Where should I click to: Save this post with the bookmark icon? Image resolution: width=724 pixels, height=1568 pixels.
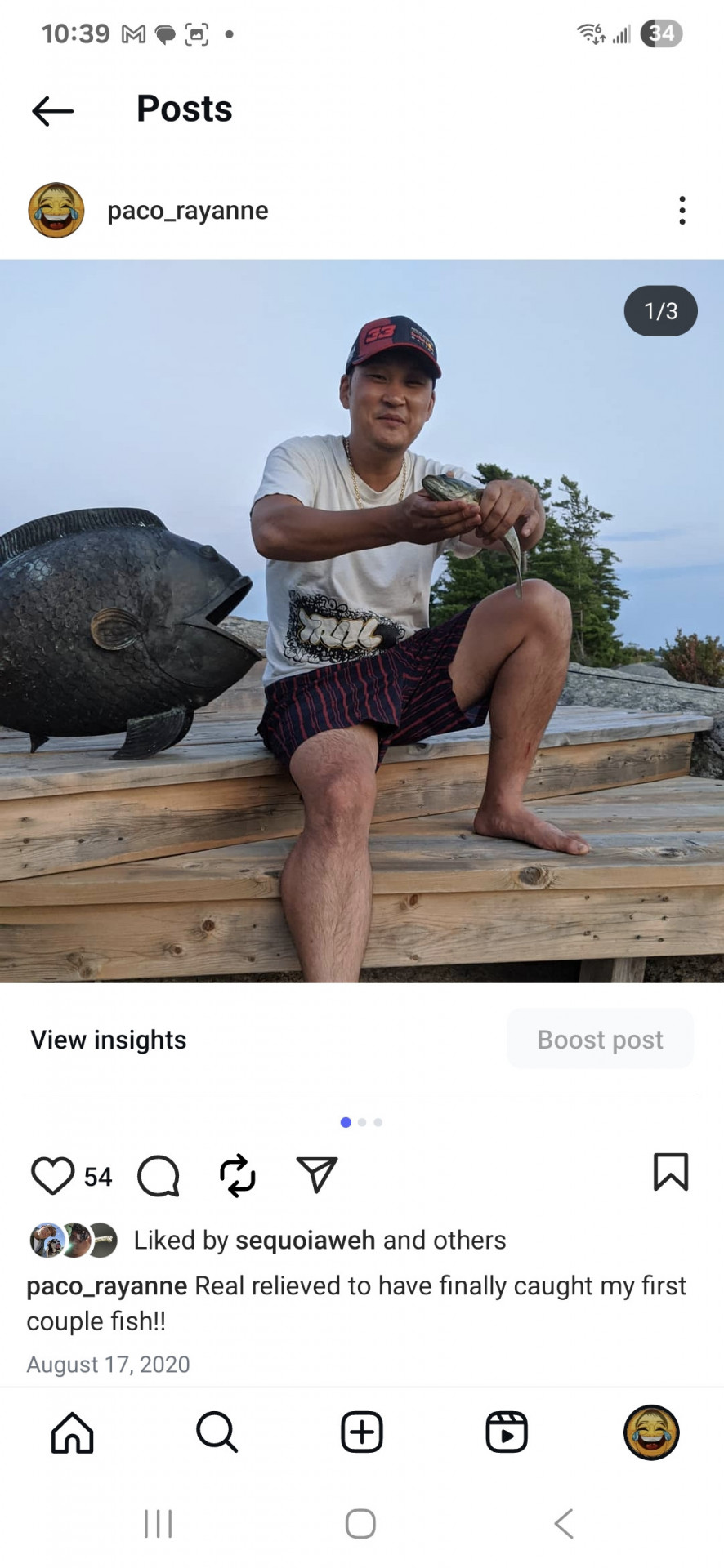(x=671, y=1173)
